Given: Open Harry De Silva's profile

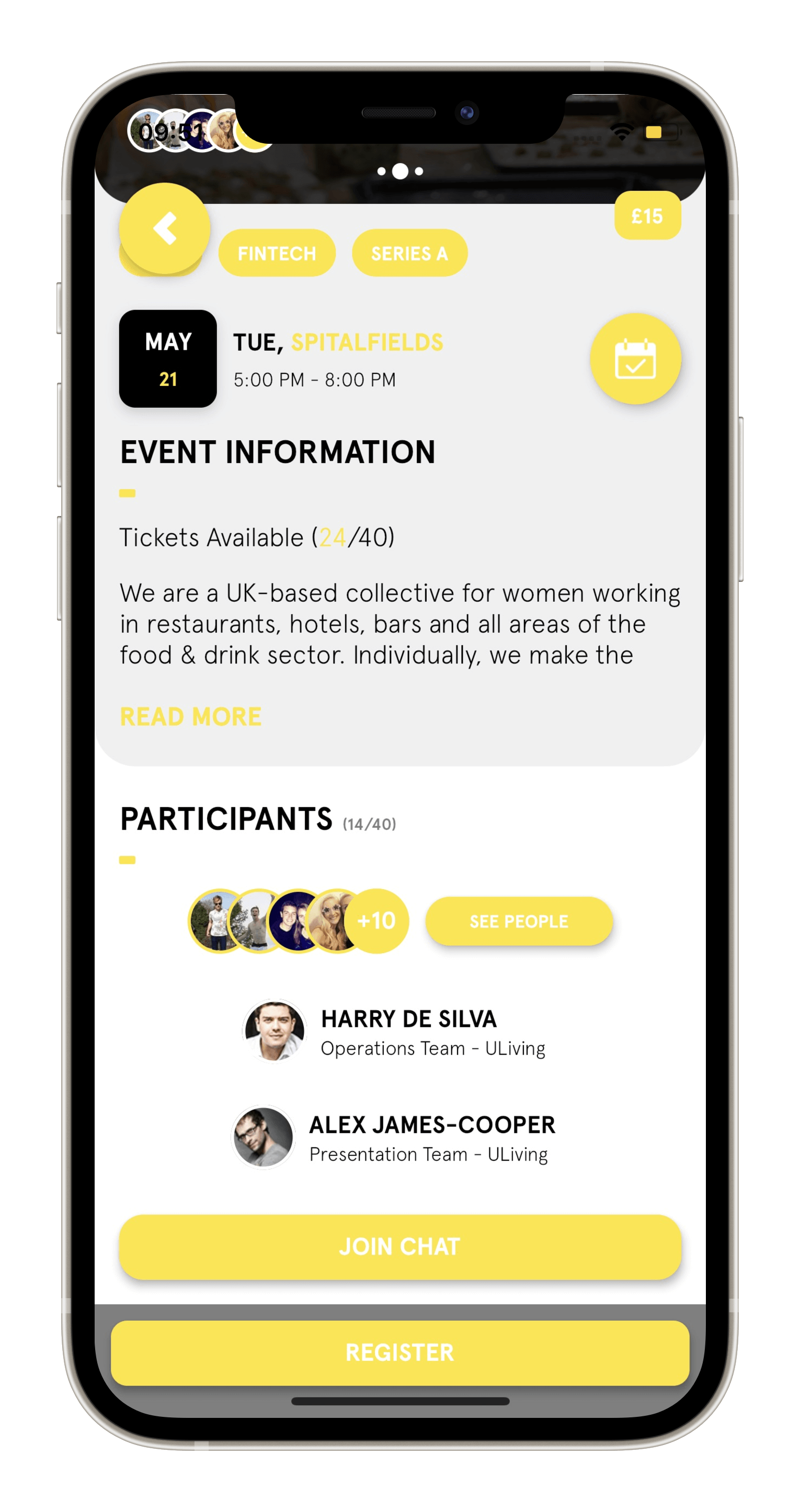Looking at the screenshot, I should pos(408,1032).
